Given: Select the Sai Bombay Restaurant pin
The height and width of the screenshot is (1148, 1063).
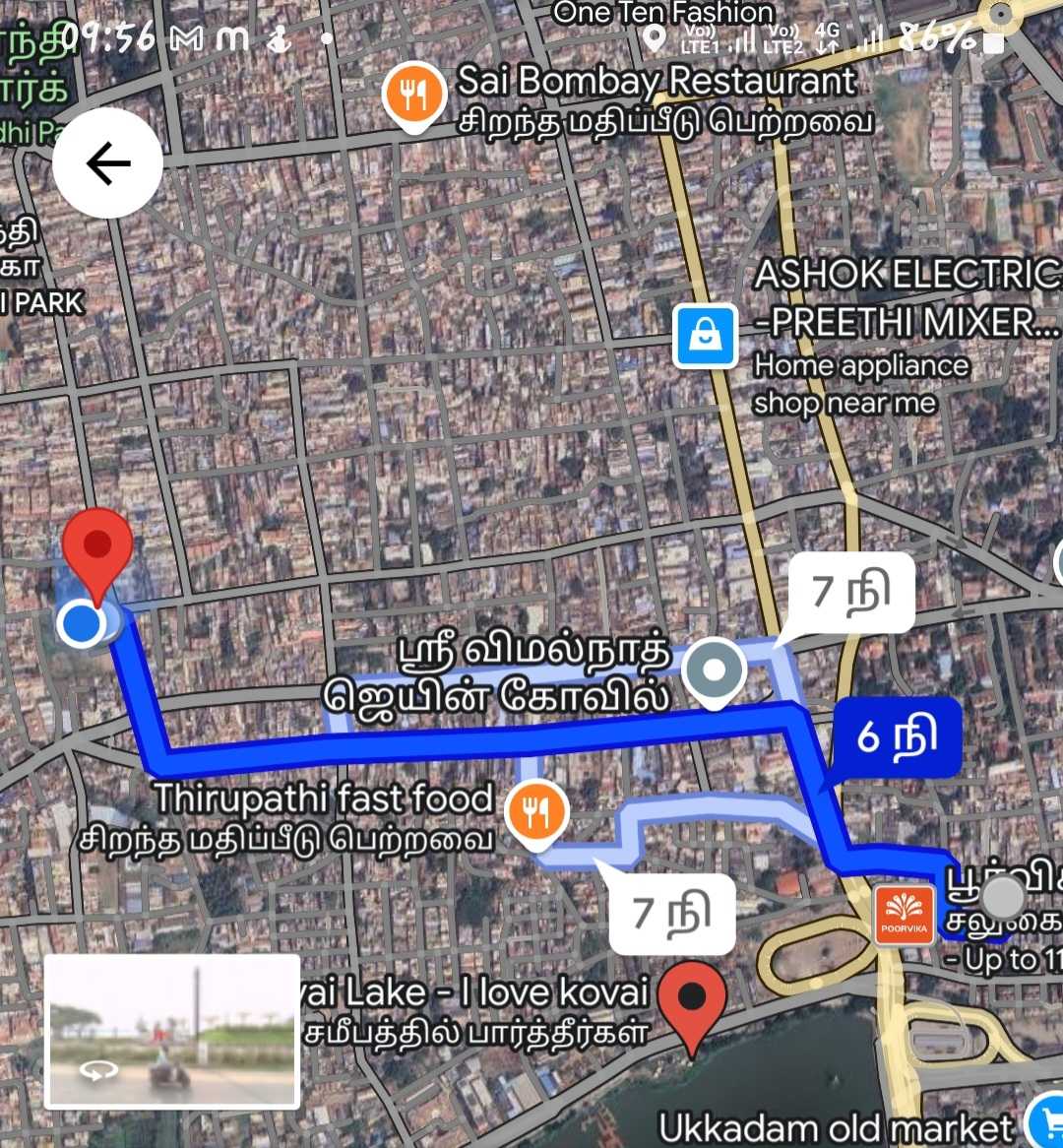Looking at the screenshot, I should pos(415,96).
